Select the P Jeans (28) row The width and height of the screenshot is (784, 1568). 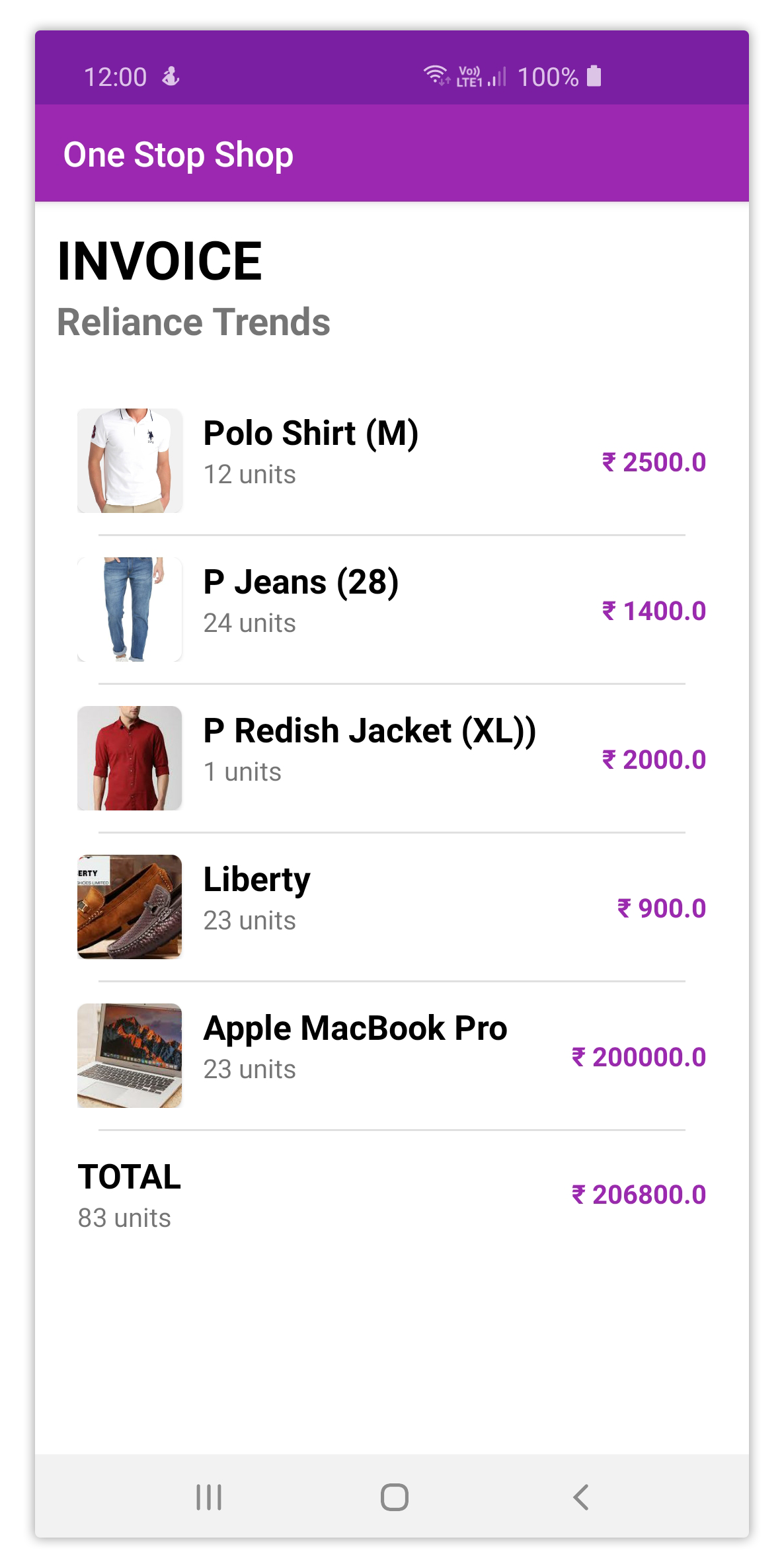[392, 609]
